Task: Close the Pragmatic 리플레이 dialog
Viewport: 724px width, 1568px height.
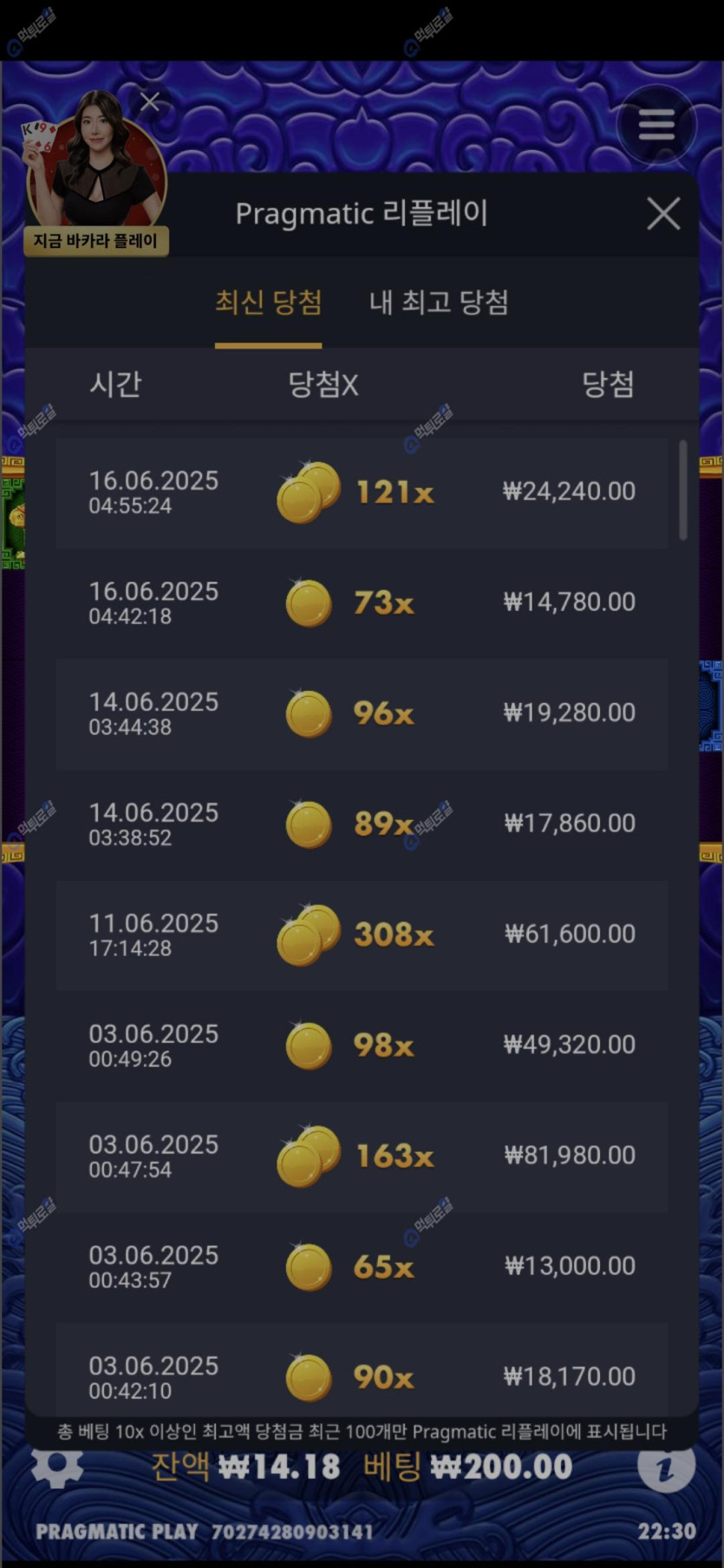Action: pyautogui.click(x=663, y=213)
